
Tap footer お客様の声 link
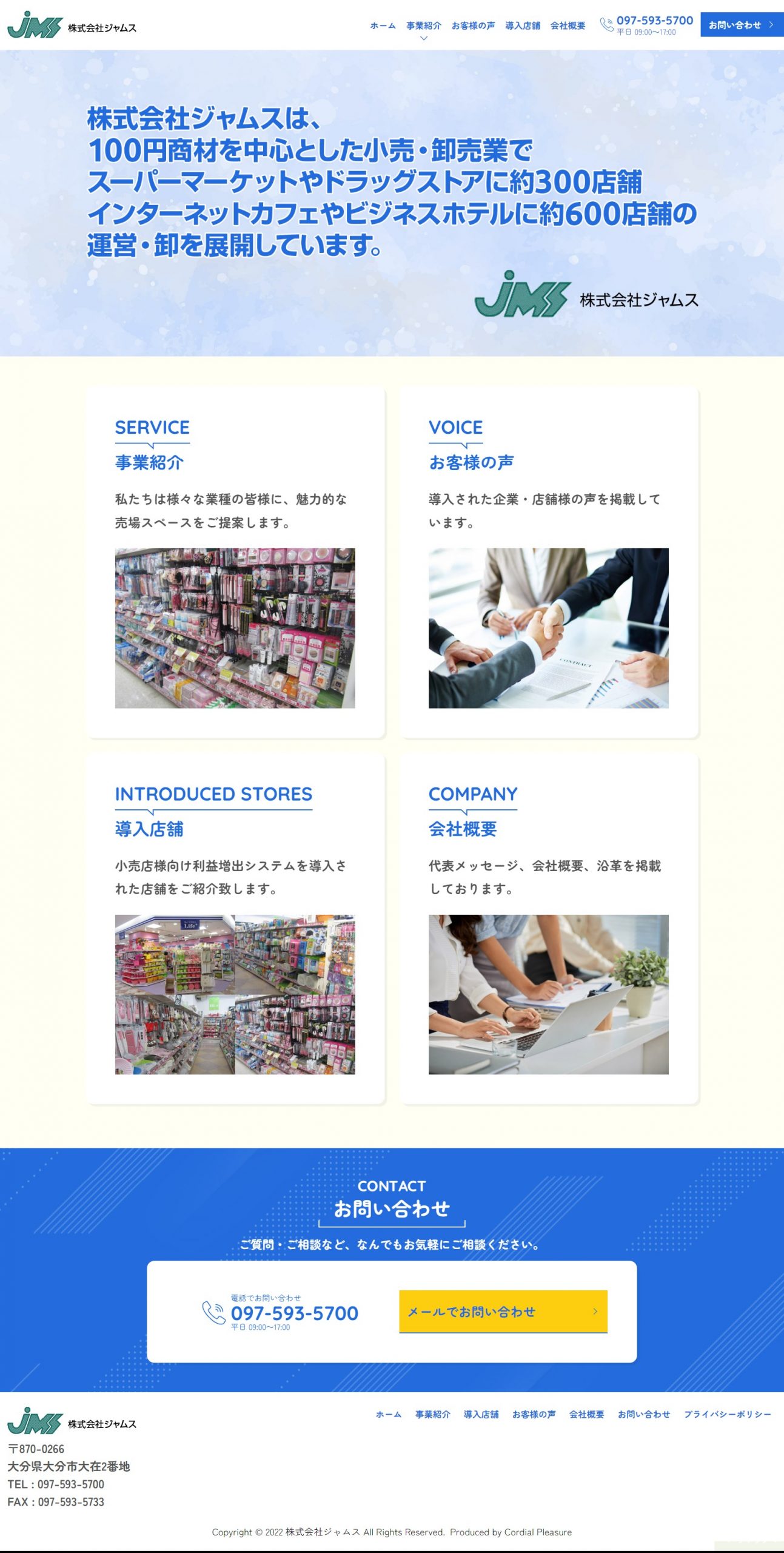534,1415
